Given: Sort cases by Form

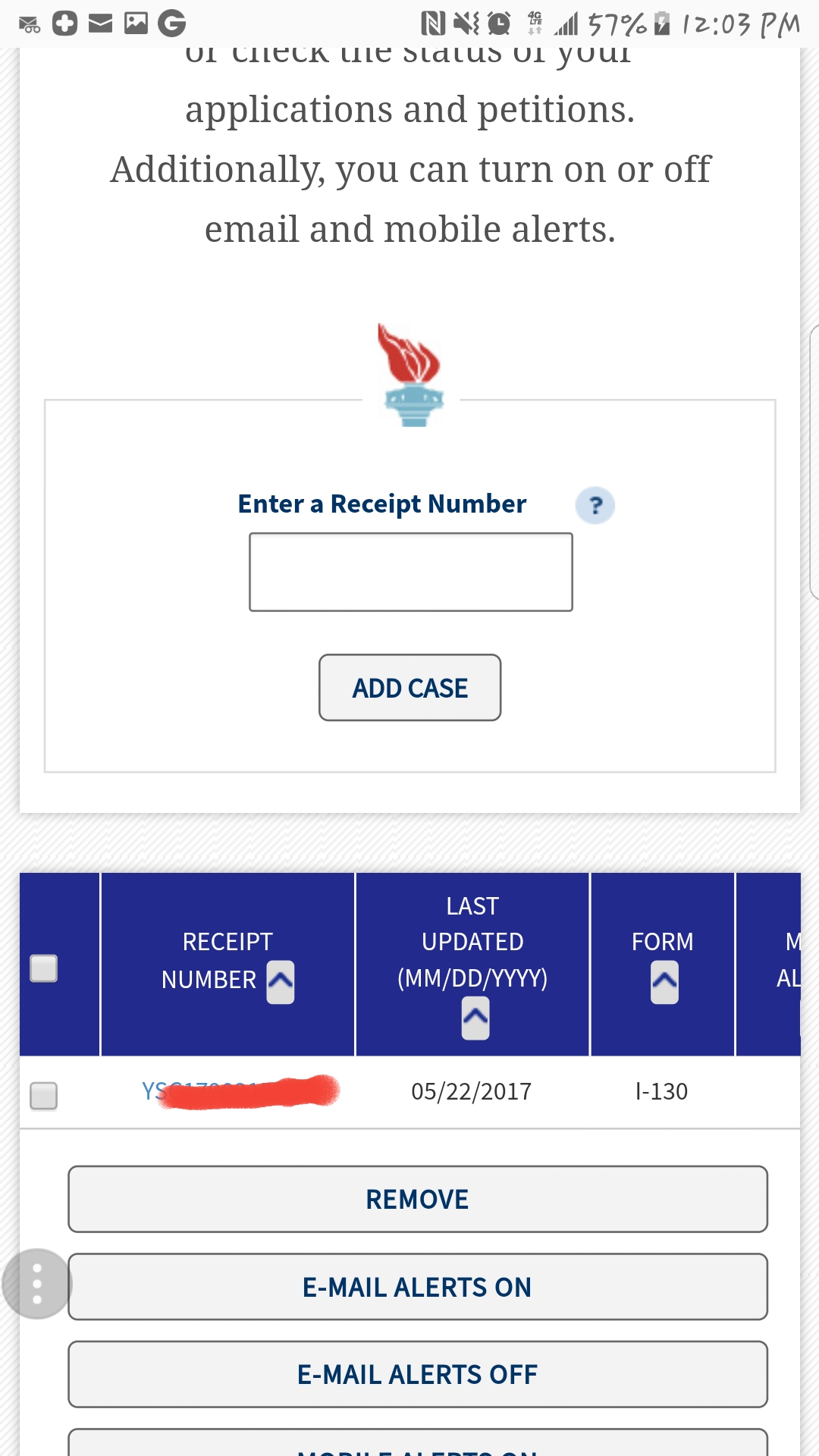Looking at the screenshot, I should tap(664, 982).
